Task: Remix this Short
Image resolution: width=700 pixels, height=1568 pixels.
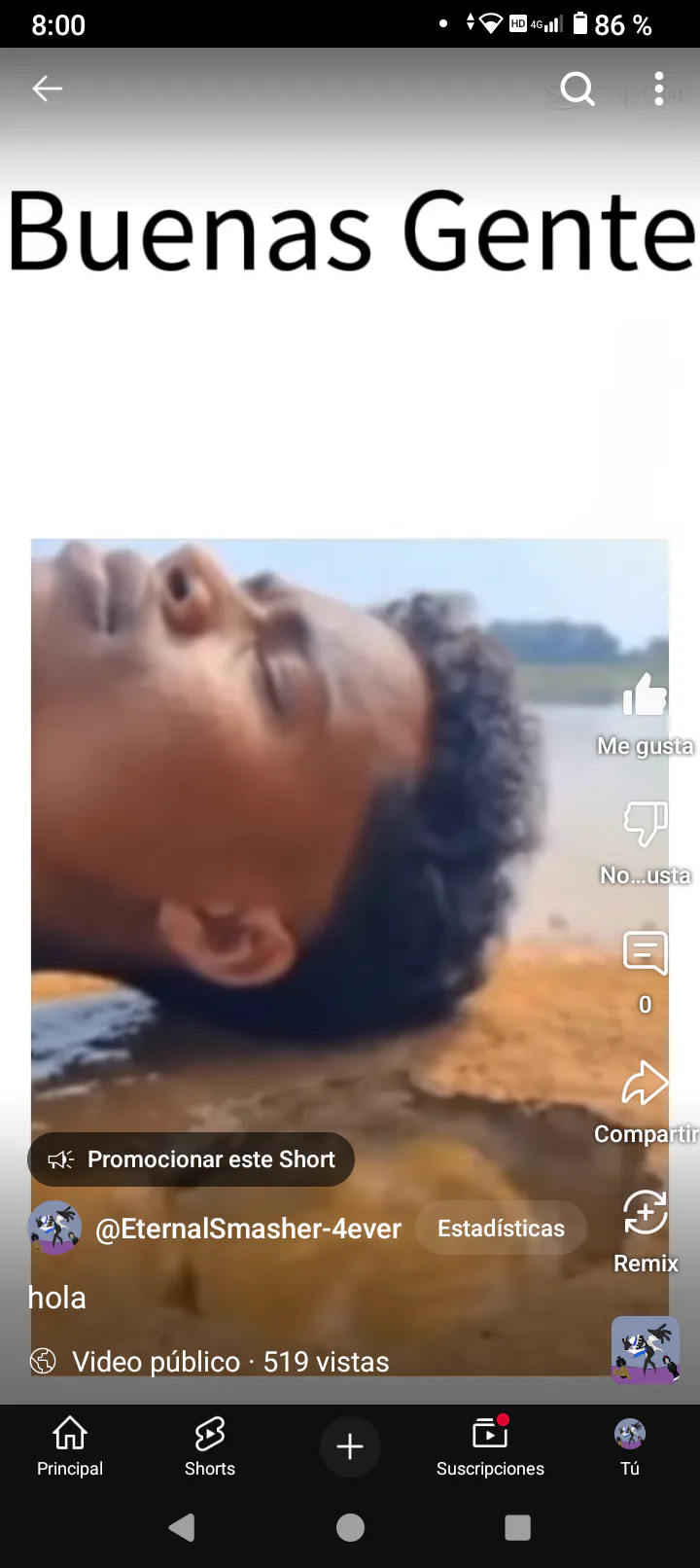Action: (x=646, y=1231)
